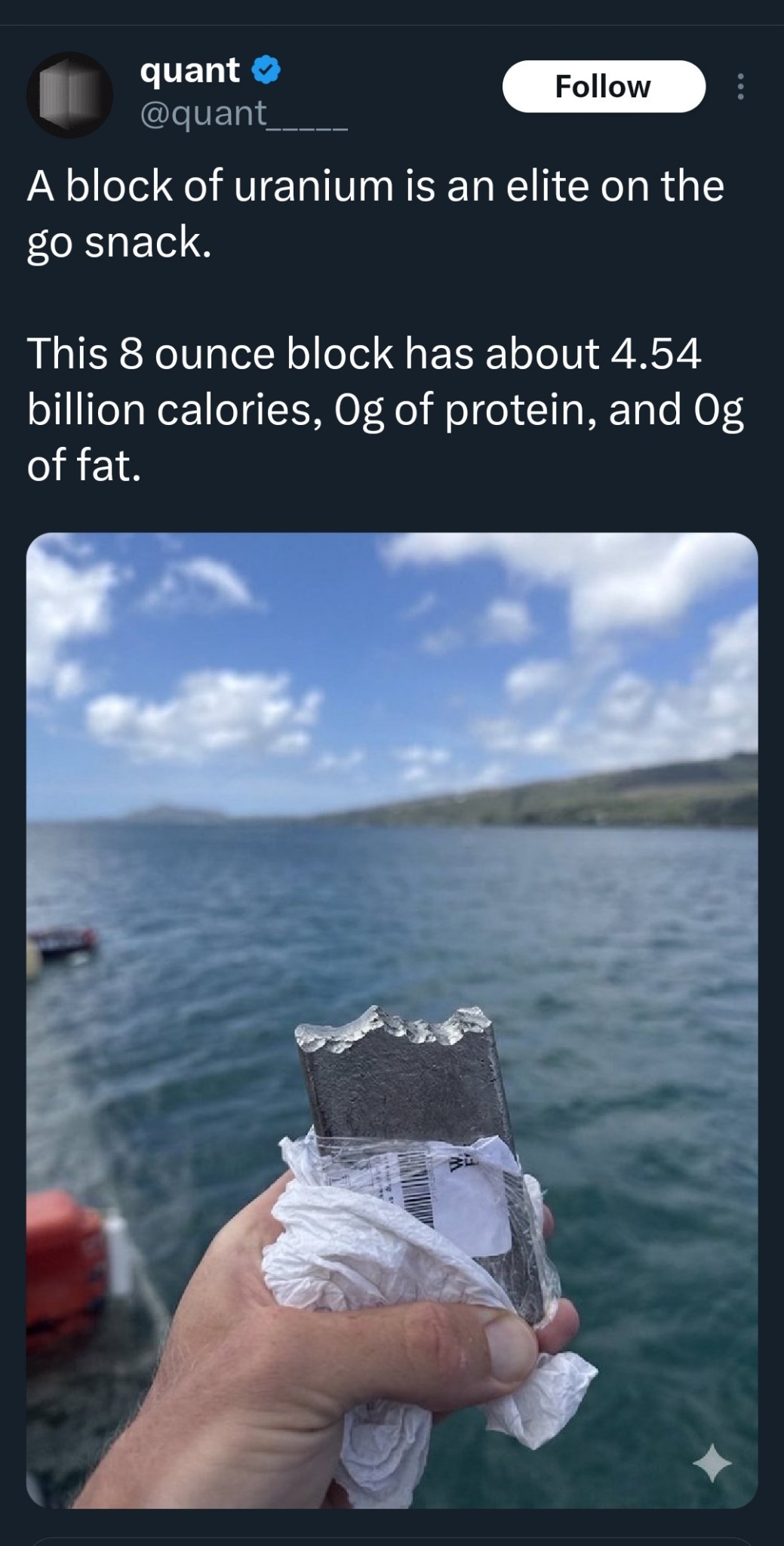
Task: Open the uranium block photo
Action: pyautogui.click(x=392, y=1019)
